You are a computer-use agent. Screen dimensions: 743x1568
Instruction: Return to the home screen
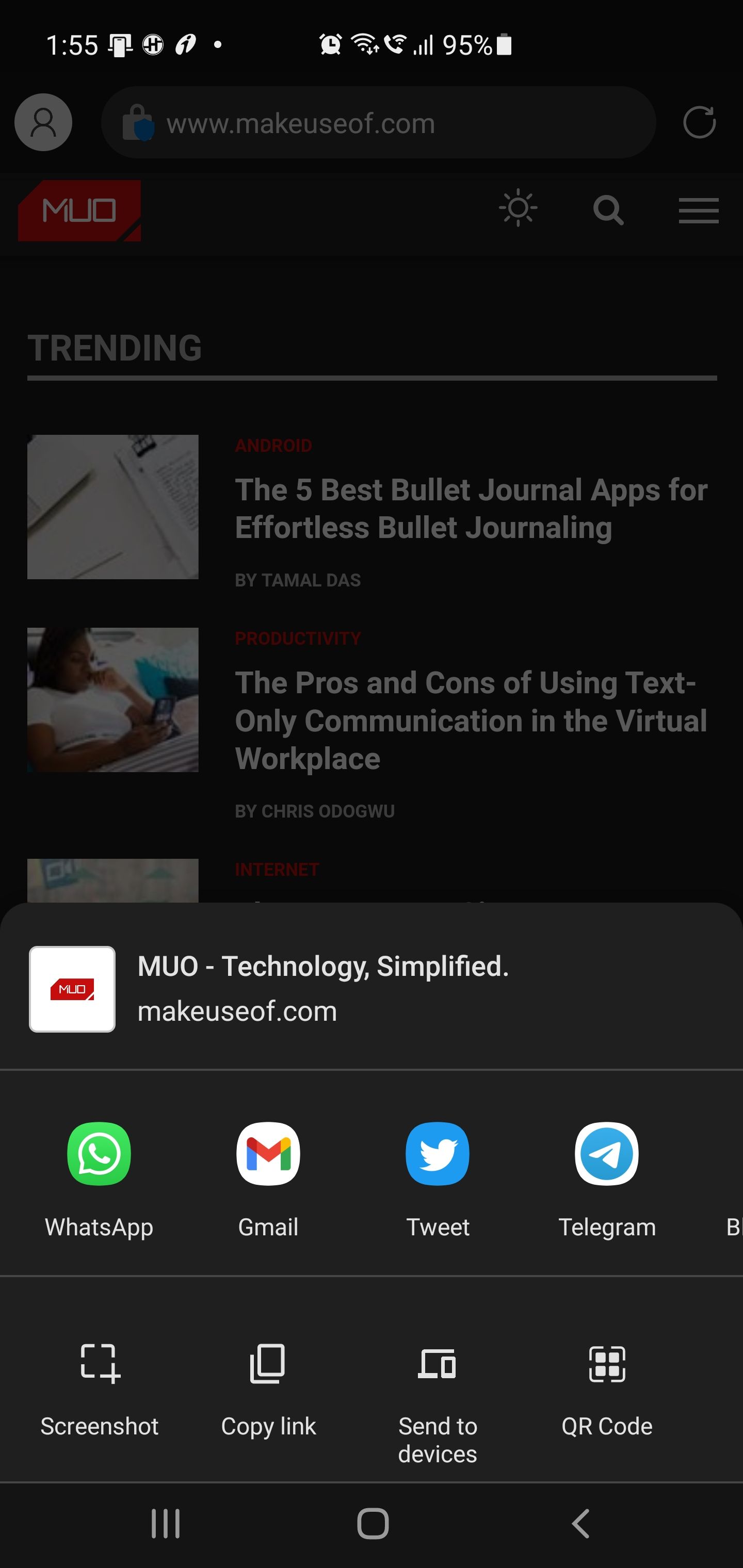(373, 1524)
